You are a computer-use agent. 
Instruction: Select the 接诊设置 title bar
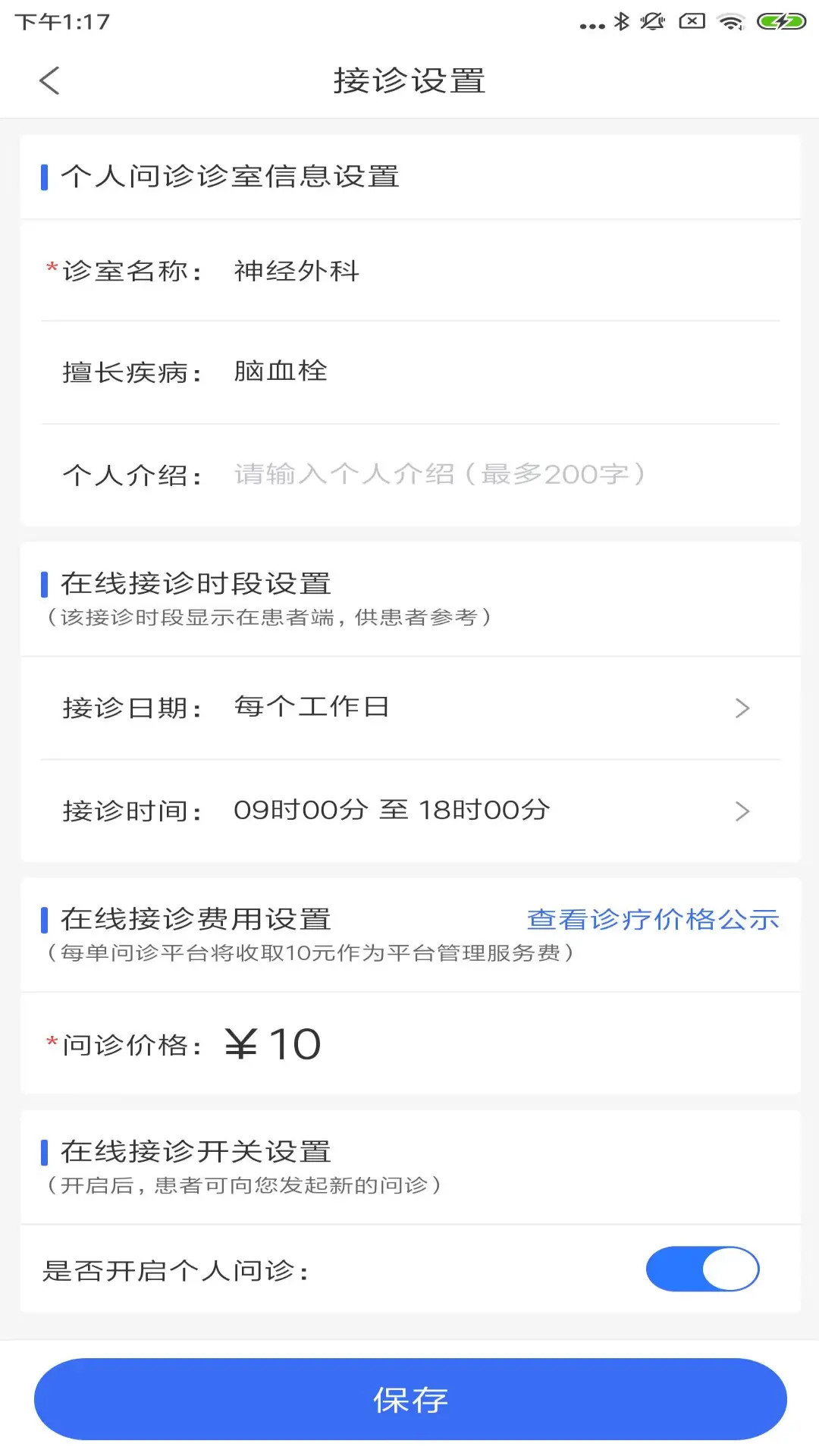coord(409,80)
